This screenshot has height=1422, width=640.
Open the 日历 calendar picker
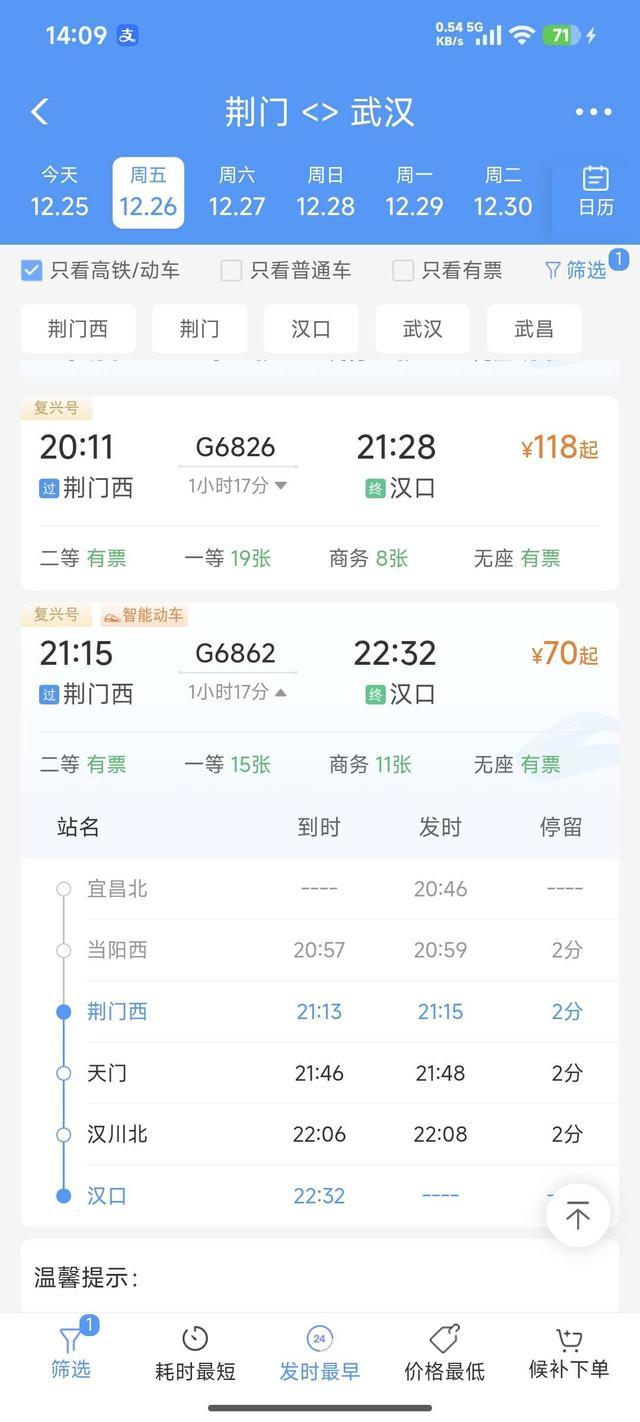[595, 191]
